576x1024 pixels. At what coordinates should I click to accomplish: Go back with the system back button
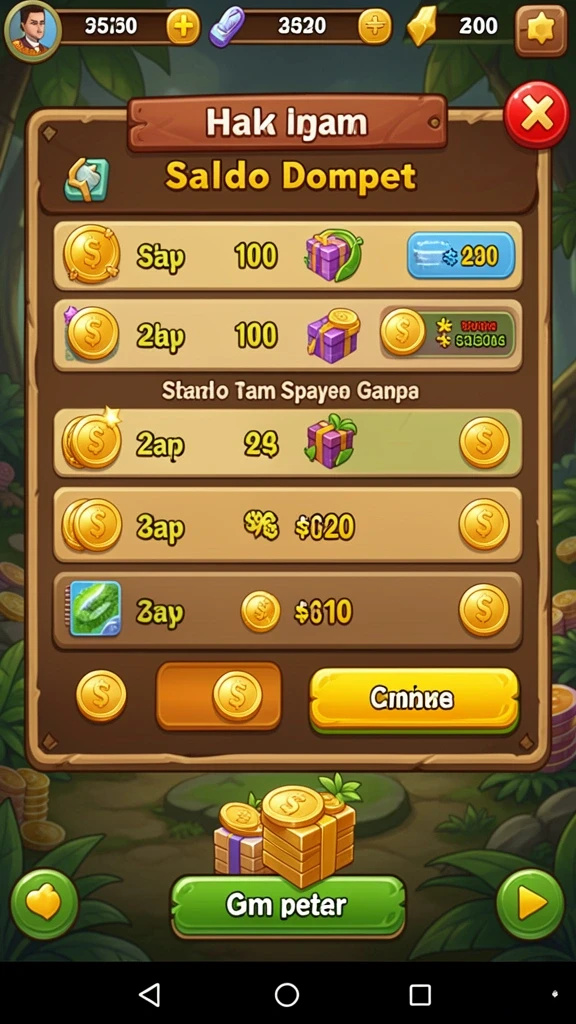[x=150, y=994]
